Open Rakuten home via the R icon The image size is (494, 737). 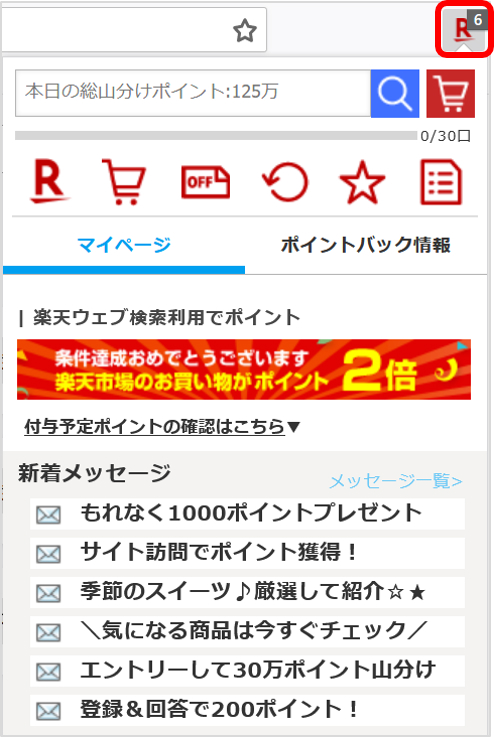49,182
